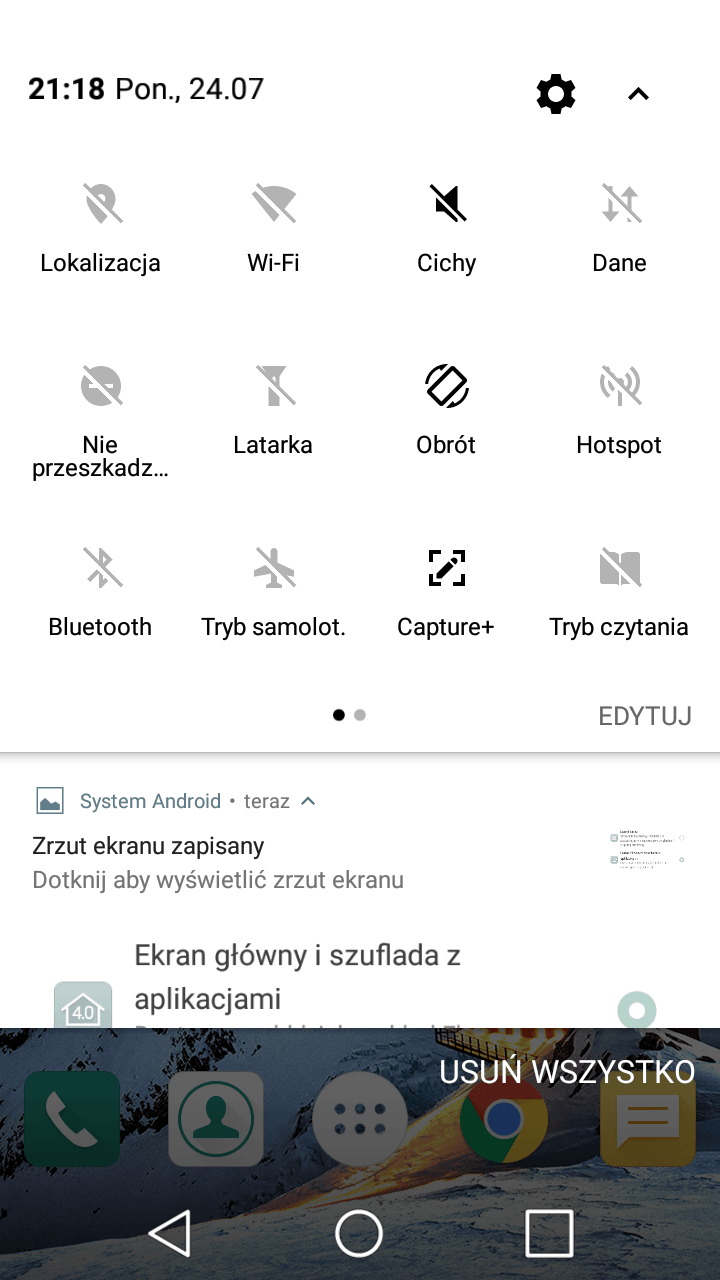The image size is (720, 1280).
Task: Enable Wi-Fi
Action: point(273,228)
